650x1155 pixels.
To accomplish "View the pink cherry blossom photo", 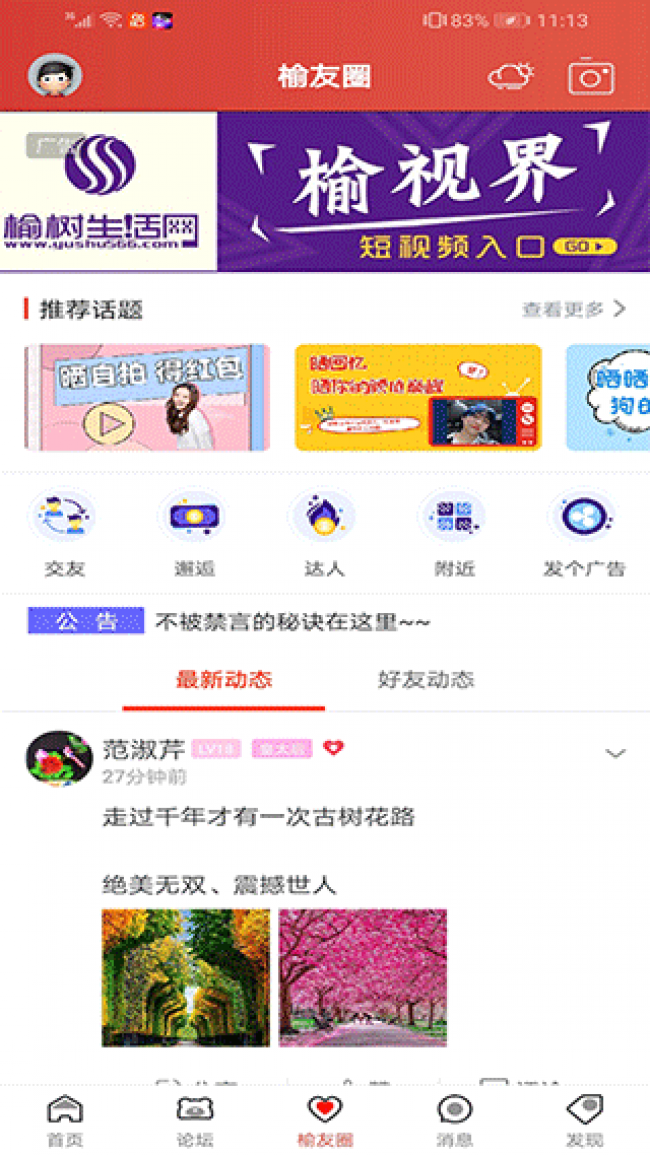I will click(363, 977).
